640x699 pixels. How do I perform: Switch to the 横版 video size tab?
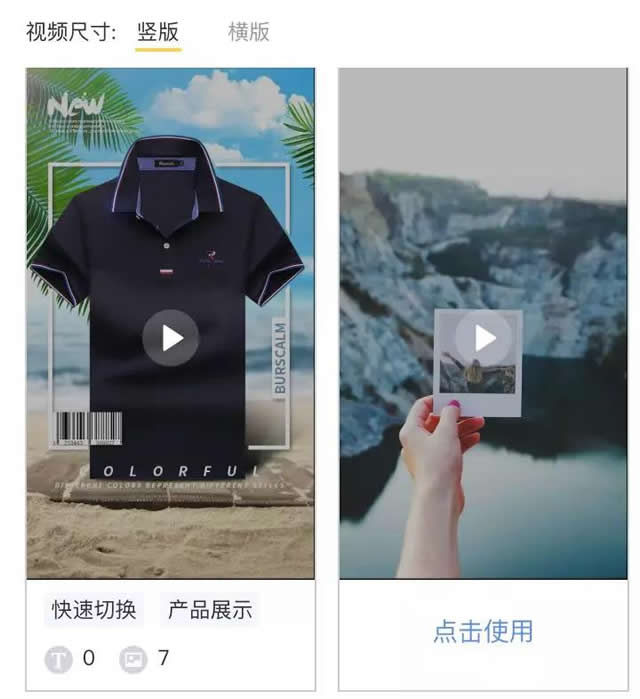(x=249, y=31)
